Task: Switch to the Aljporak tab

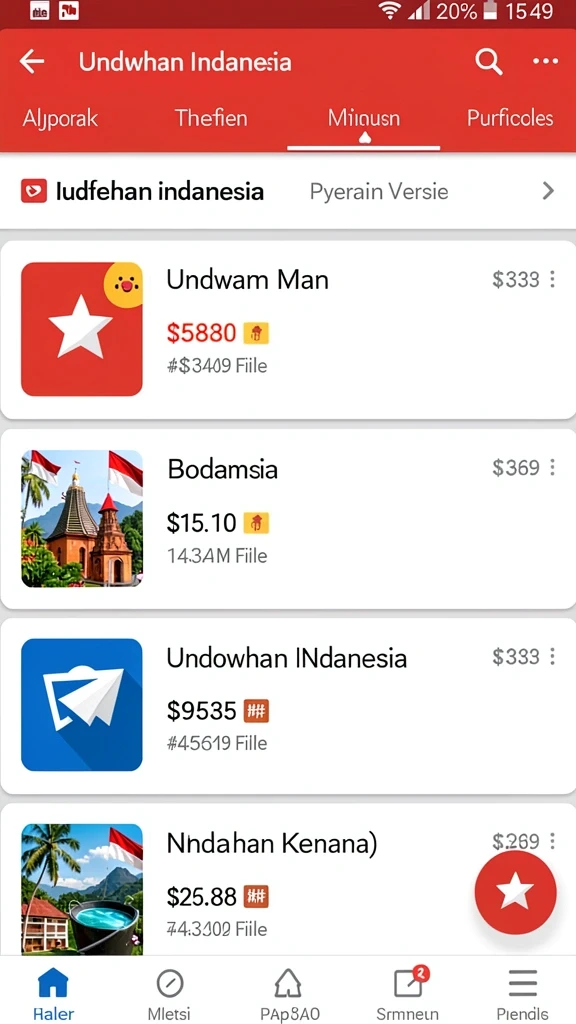Action: (x=60, y=118)
